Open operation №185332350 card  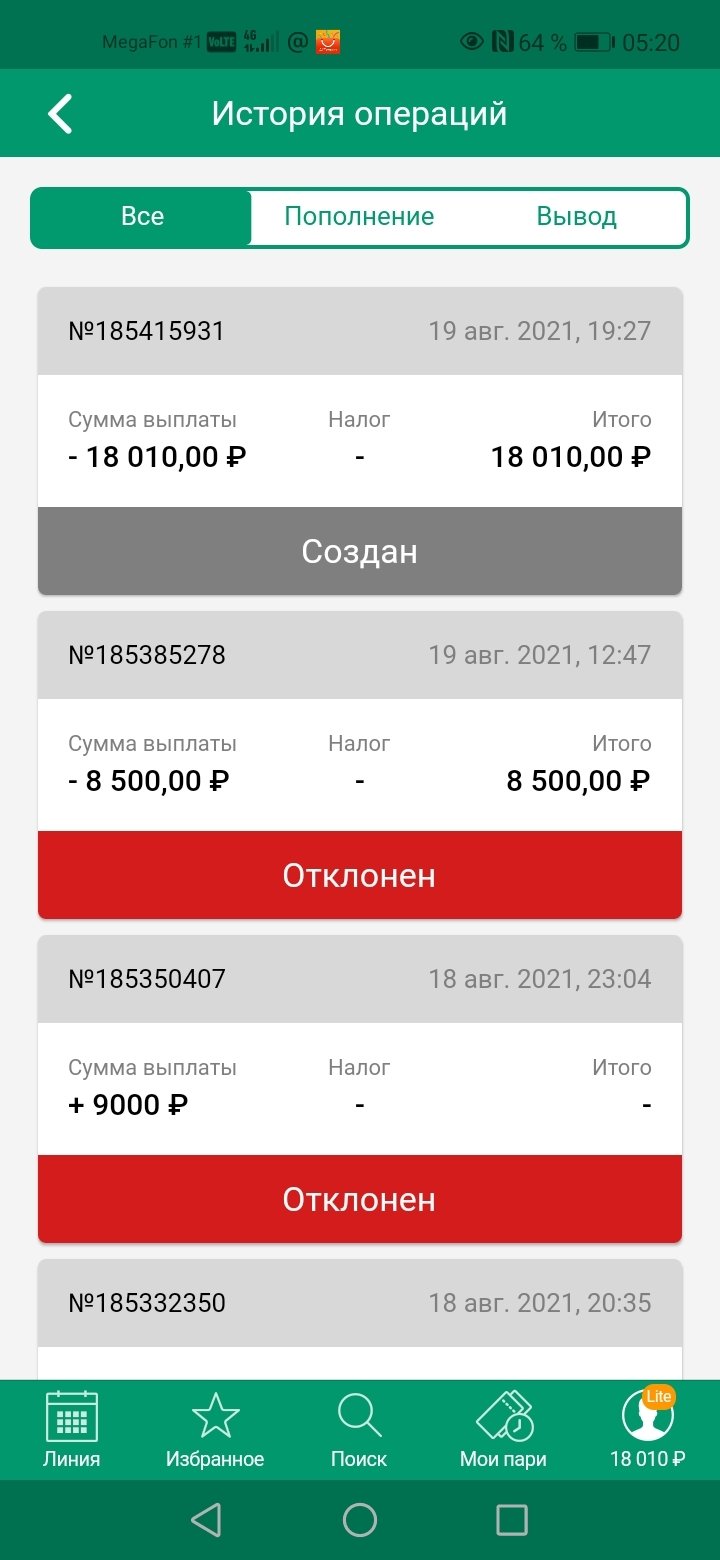(x=360, y=1303)
